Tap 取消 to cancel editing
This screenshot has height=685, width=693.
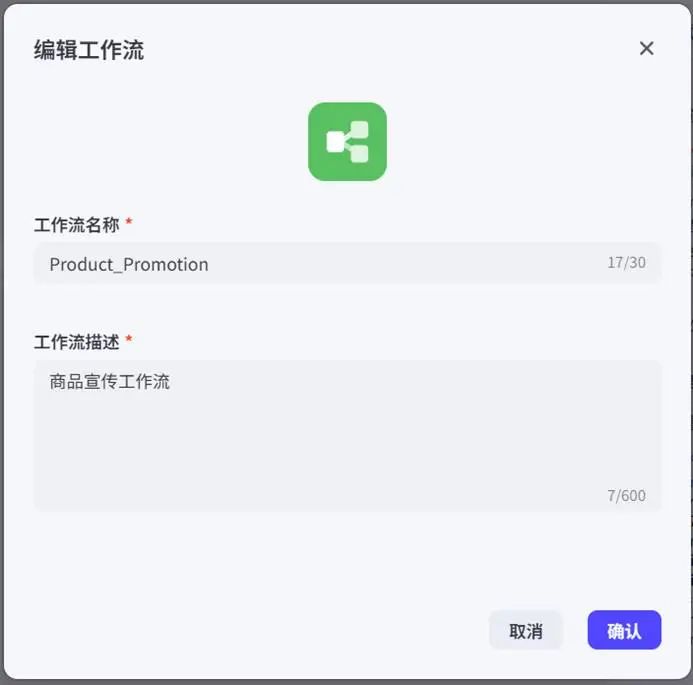click(525, 631)
